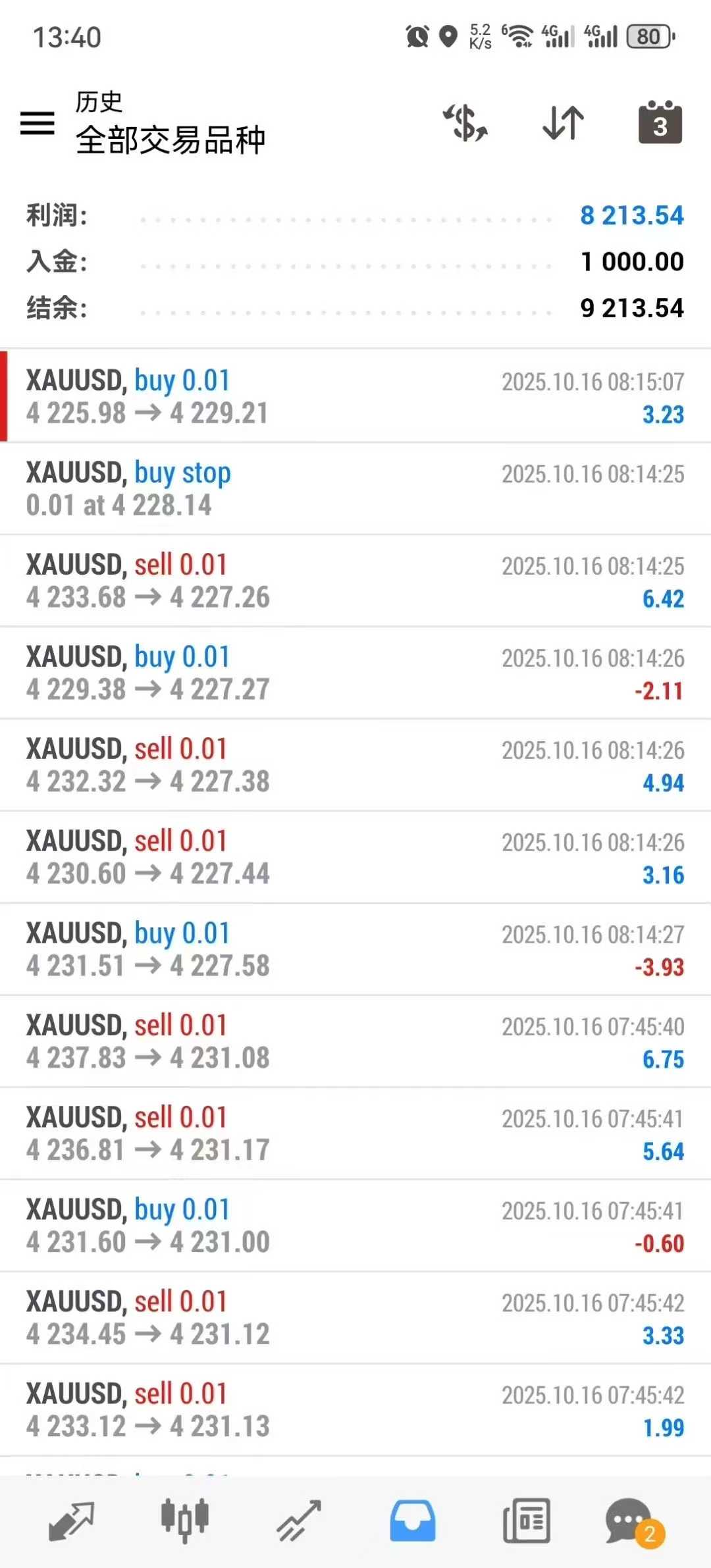Switch to the quotes tab
The image size is (711, 1568).
click(72, 1521)
